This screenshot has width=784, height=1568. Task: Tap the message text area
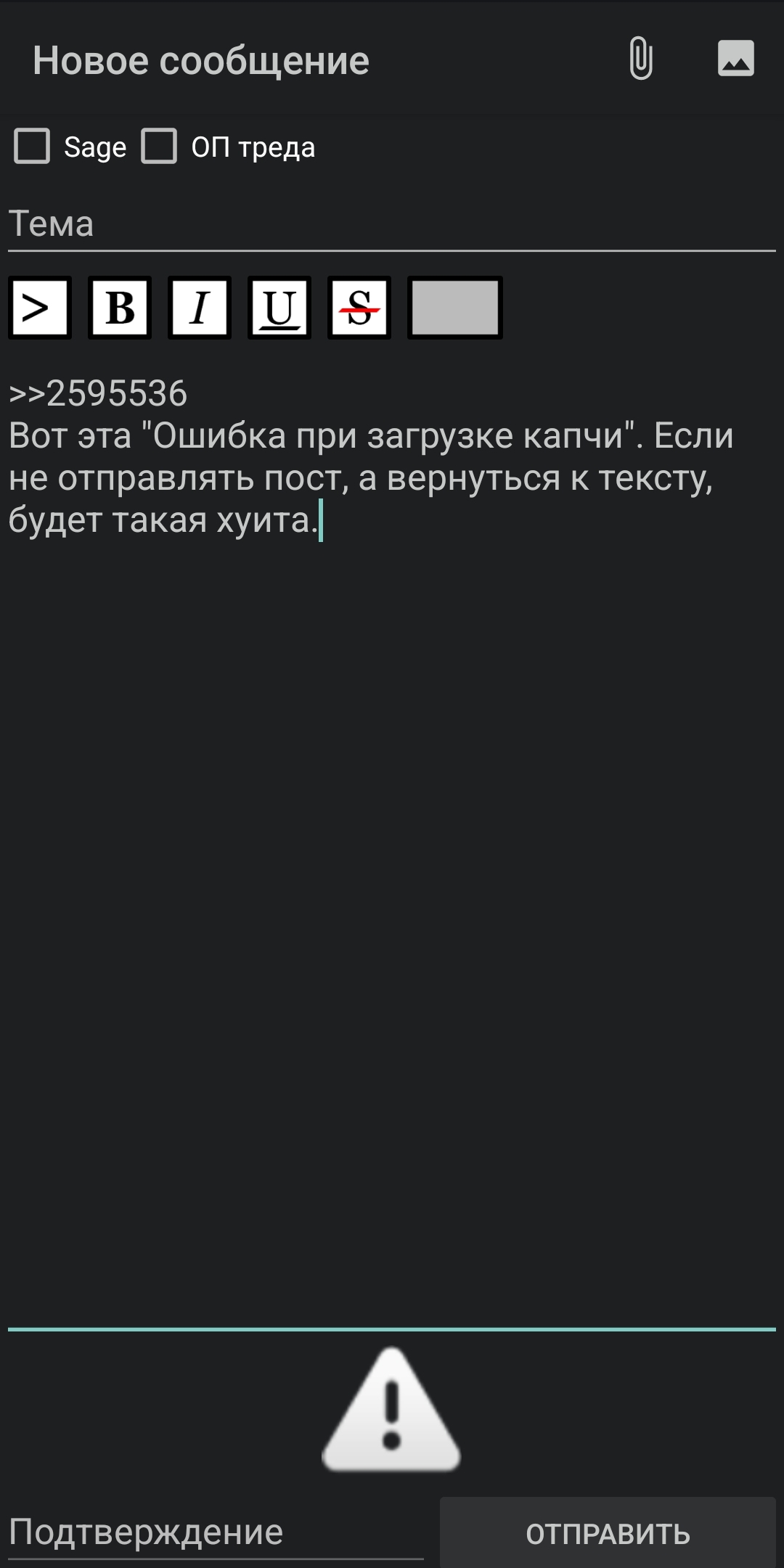click(x=392, y=871)
